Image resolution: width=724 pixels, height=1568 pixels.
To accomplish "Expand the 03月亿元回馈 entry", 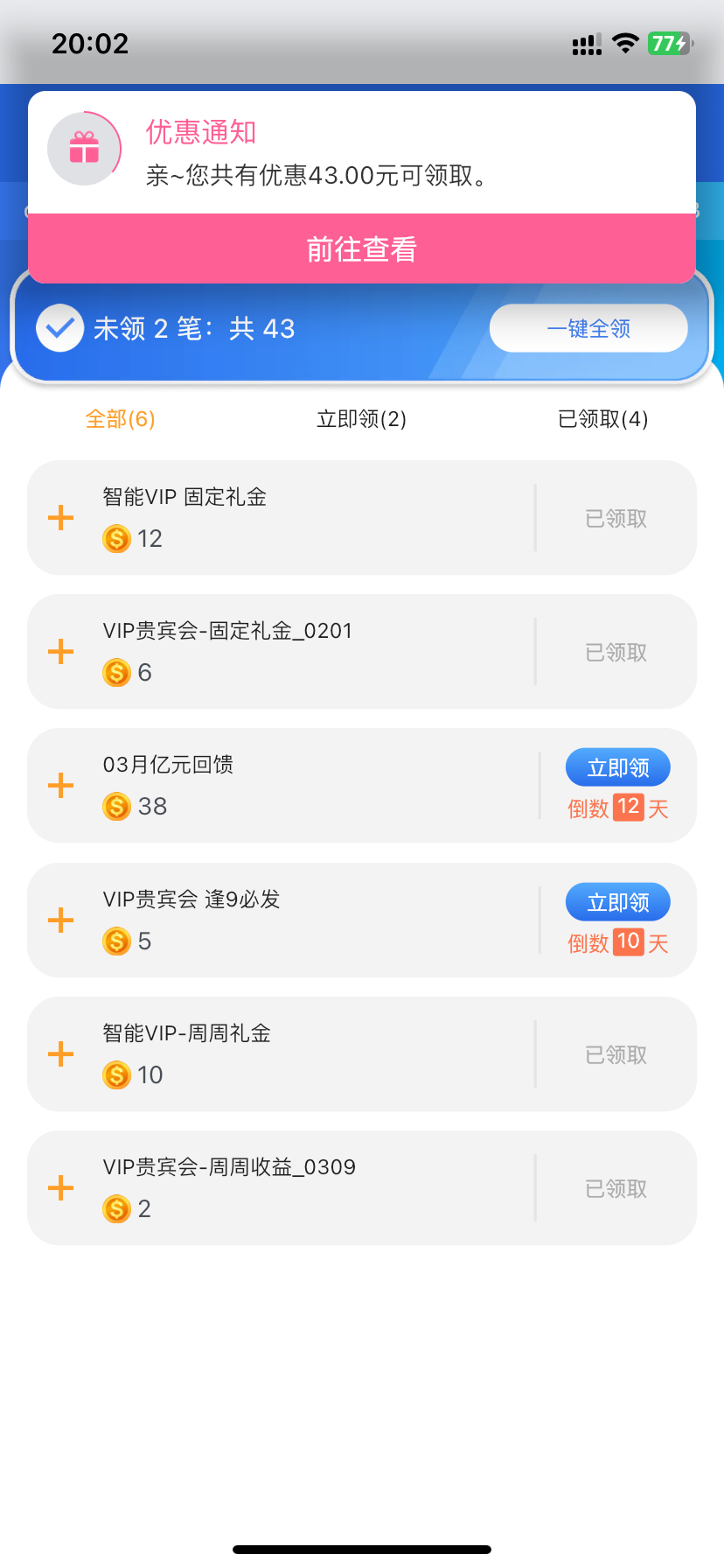I will click(x=60, y=786).
